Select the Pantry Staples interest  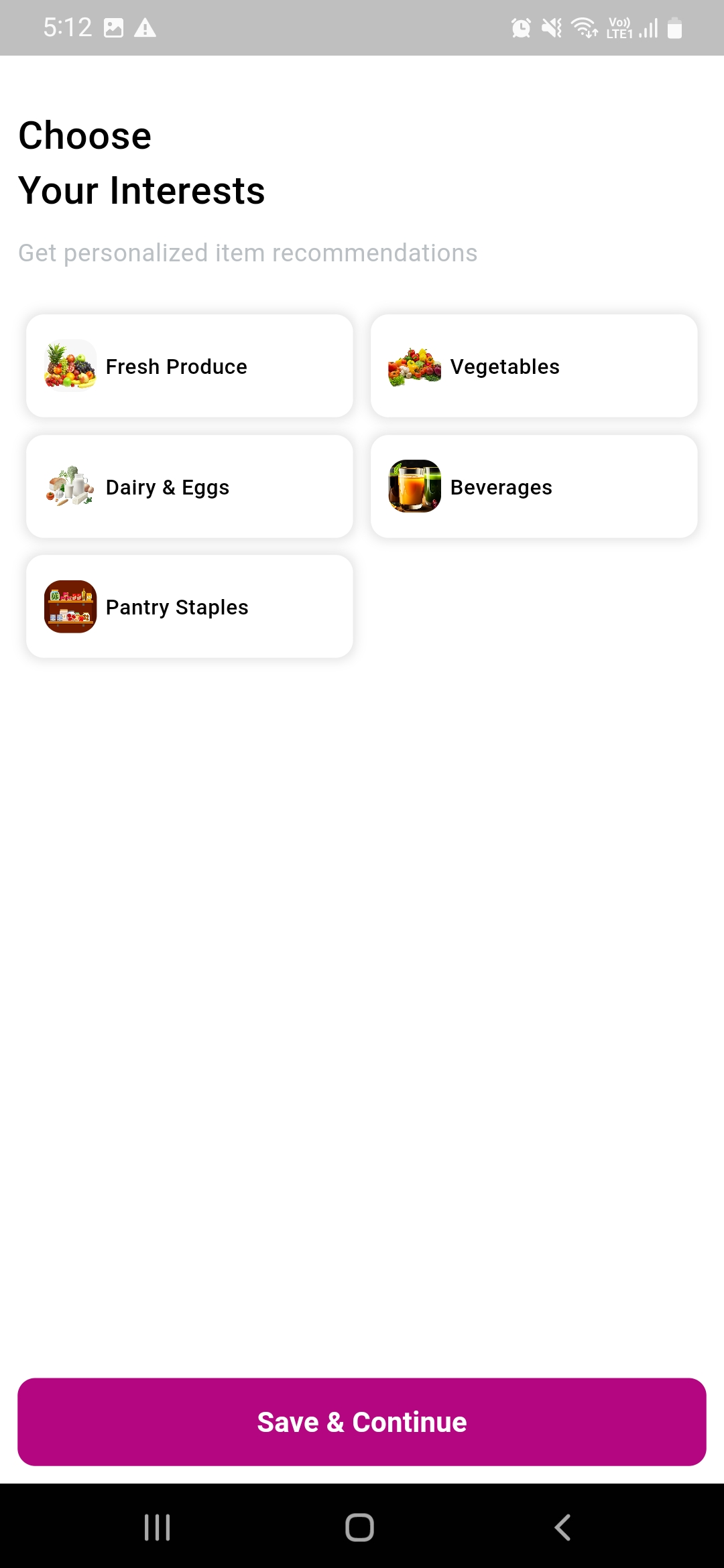188,606
